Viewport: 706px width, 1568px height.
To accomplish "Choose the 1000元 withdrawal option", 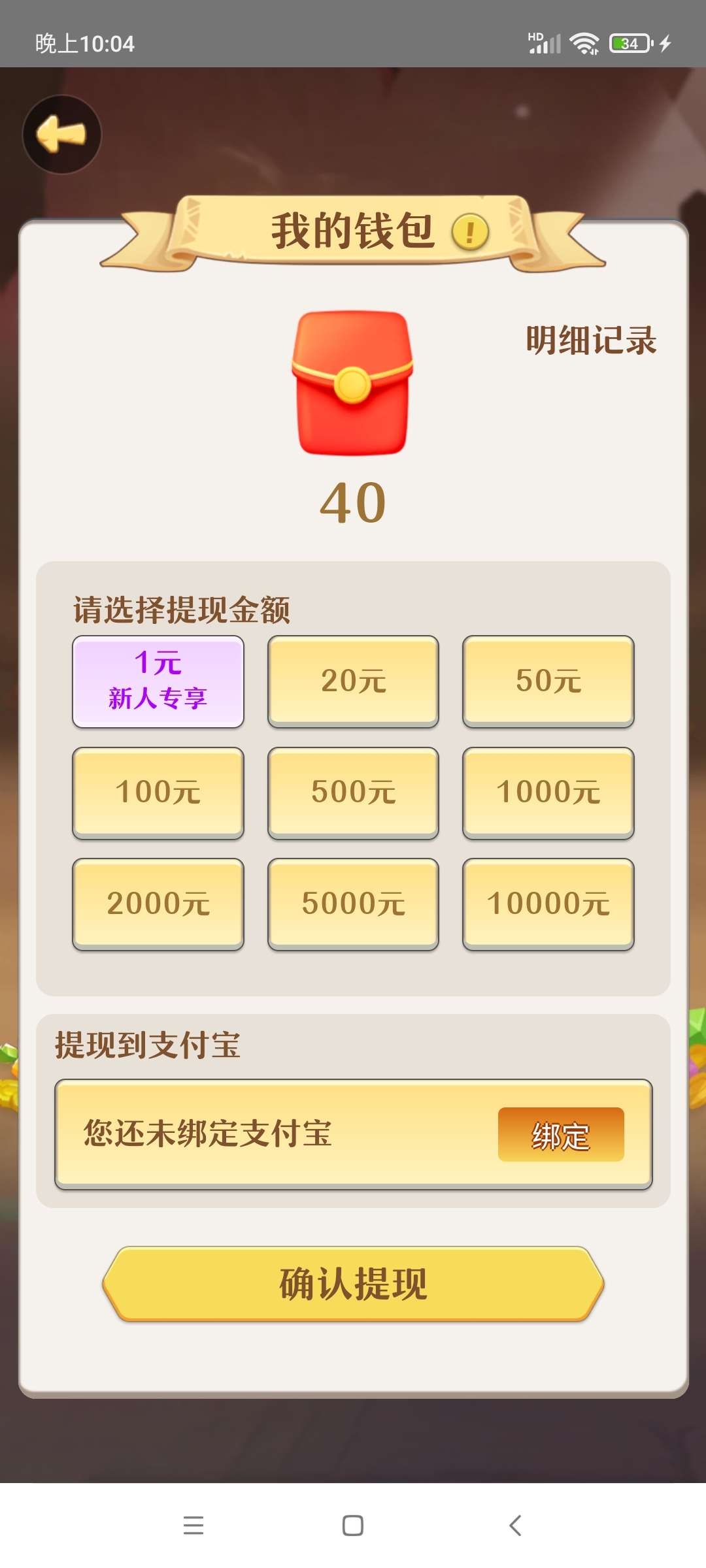I will [x=548, y=793].
